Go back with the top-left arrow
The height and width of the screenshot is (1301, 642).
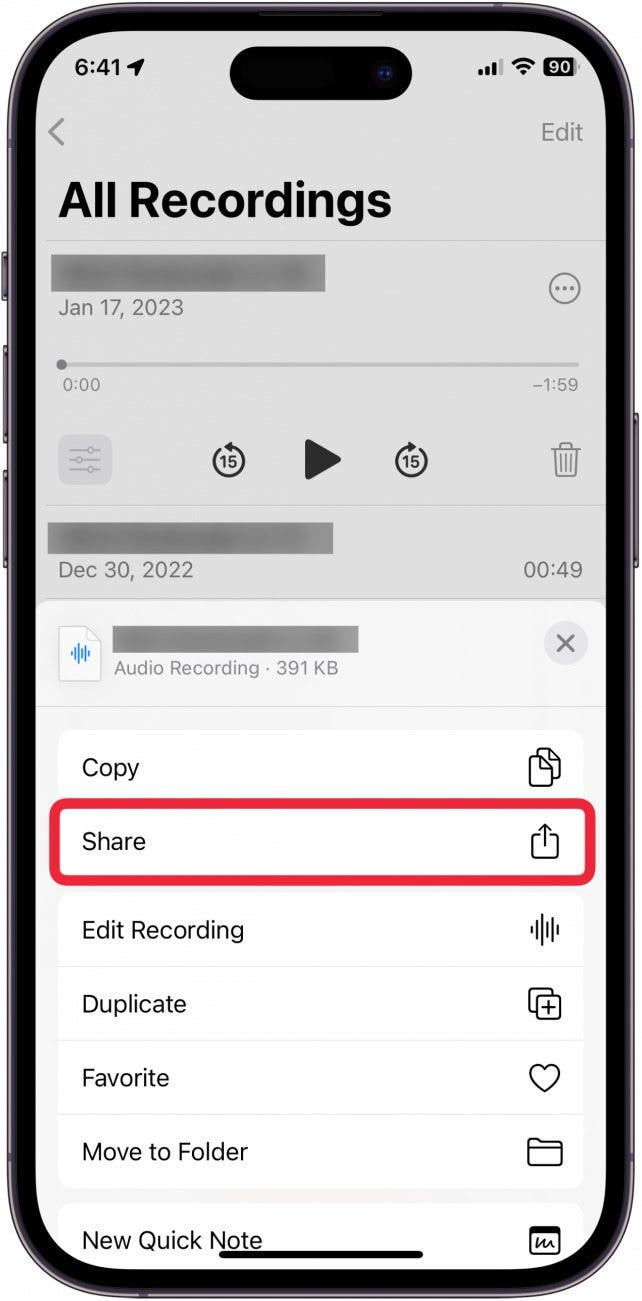click(57, 132)
